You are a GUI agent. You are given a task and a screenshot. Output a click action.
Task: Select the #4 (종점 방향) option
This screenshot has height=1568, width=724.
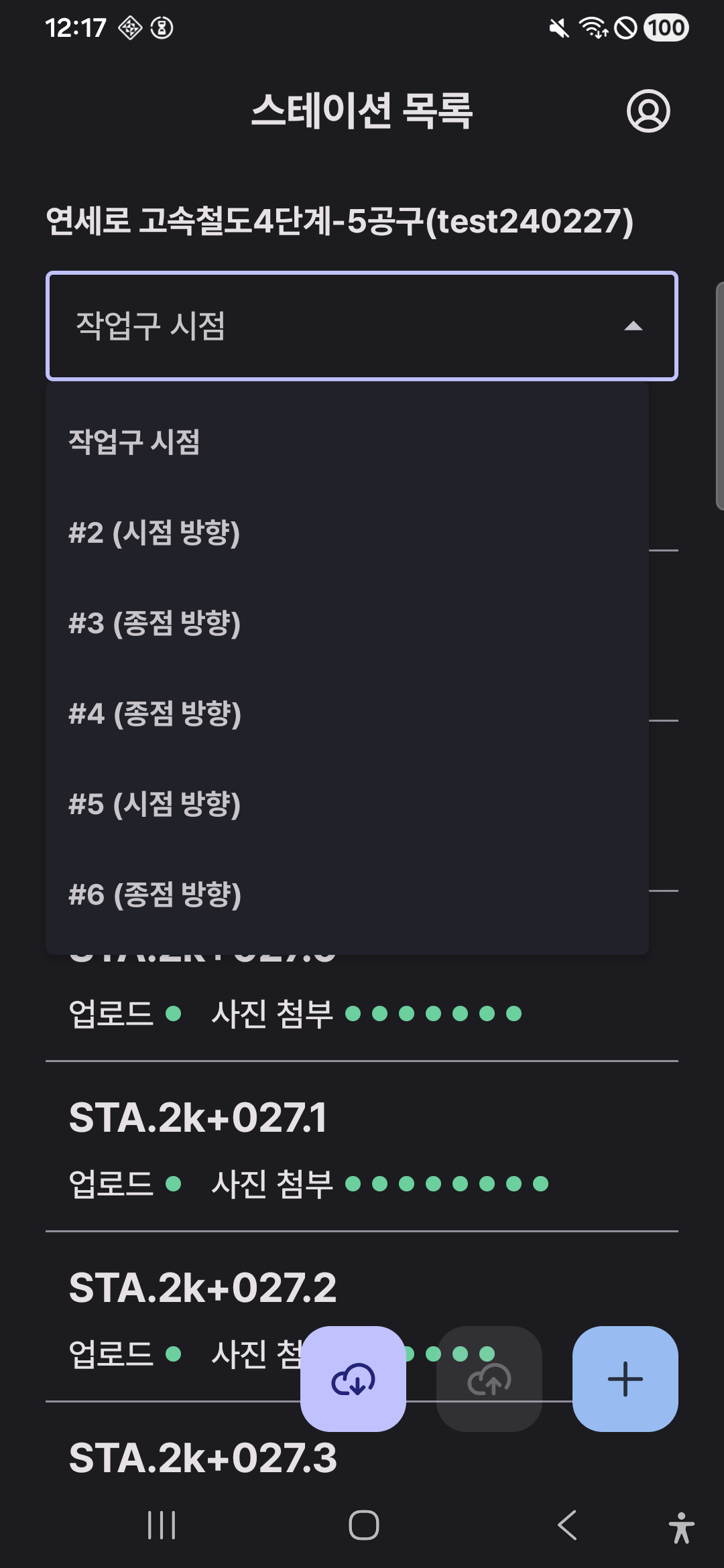coord(155,714)
